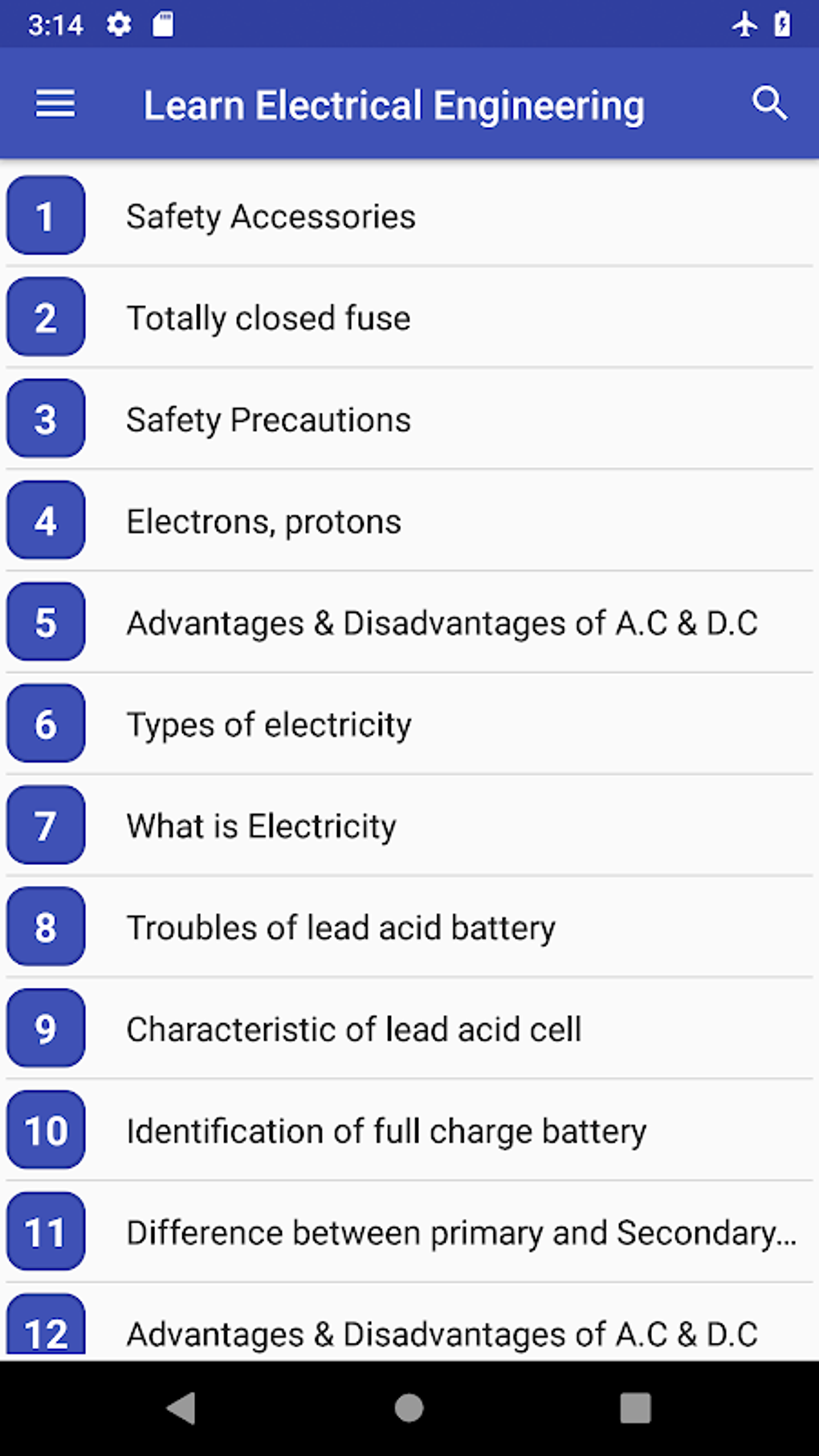The width and height of the screenshot is (819, 1456).
Task: Tap the Android home button
Action: point(409,1410)
